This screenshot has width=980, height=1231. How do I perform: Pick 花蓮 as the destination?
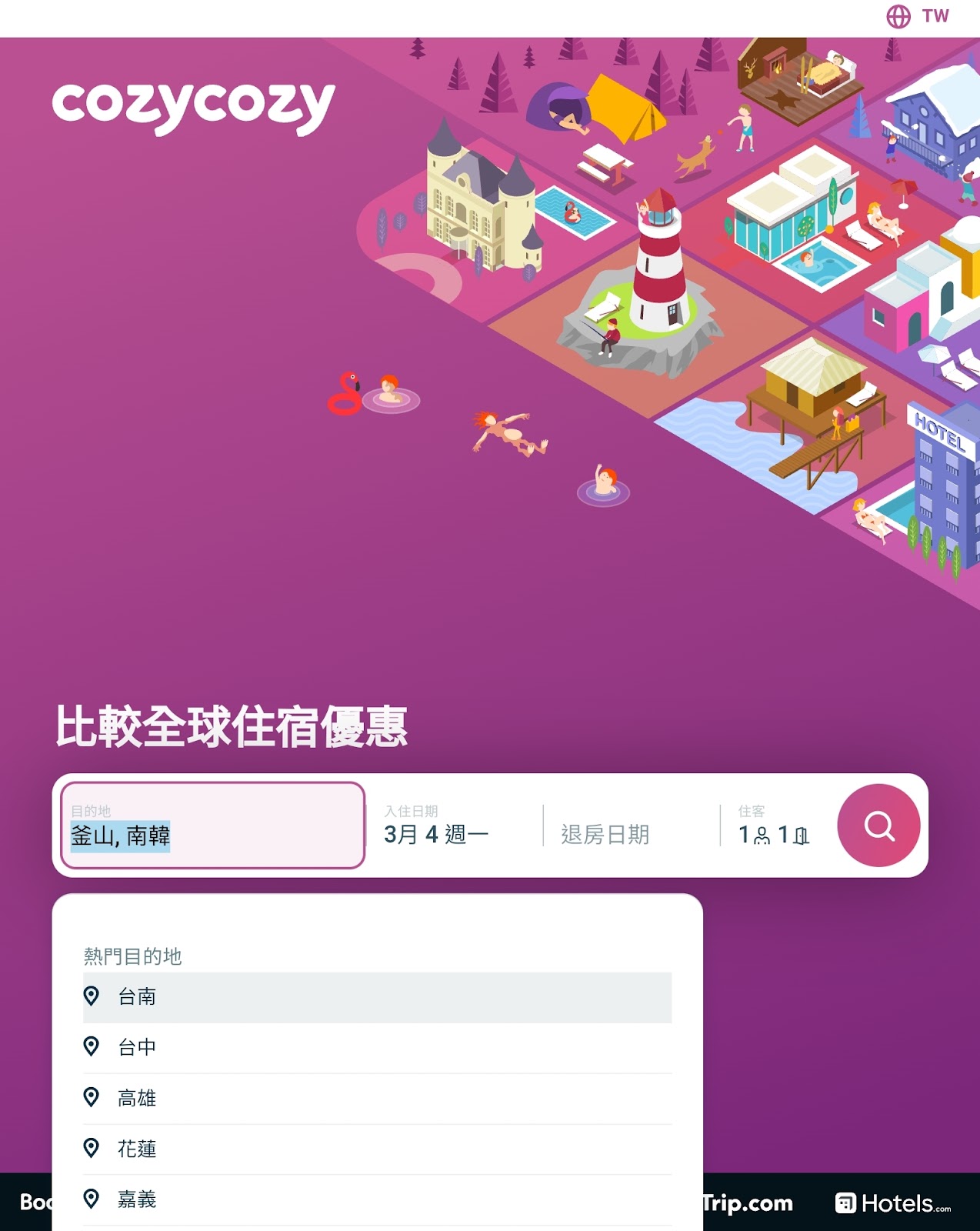click(x=376, y=1149)
